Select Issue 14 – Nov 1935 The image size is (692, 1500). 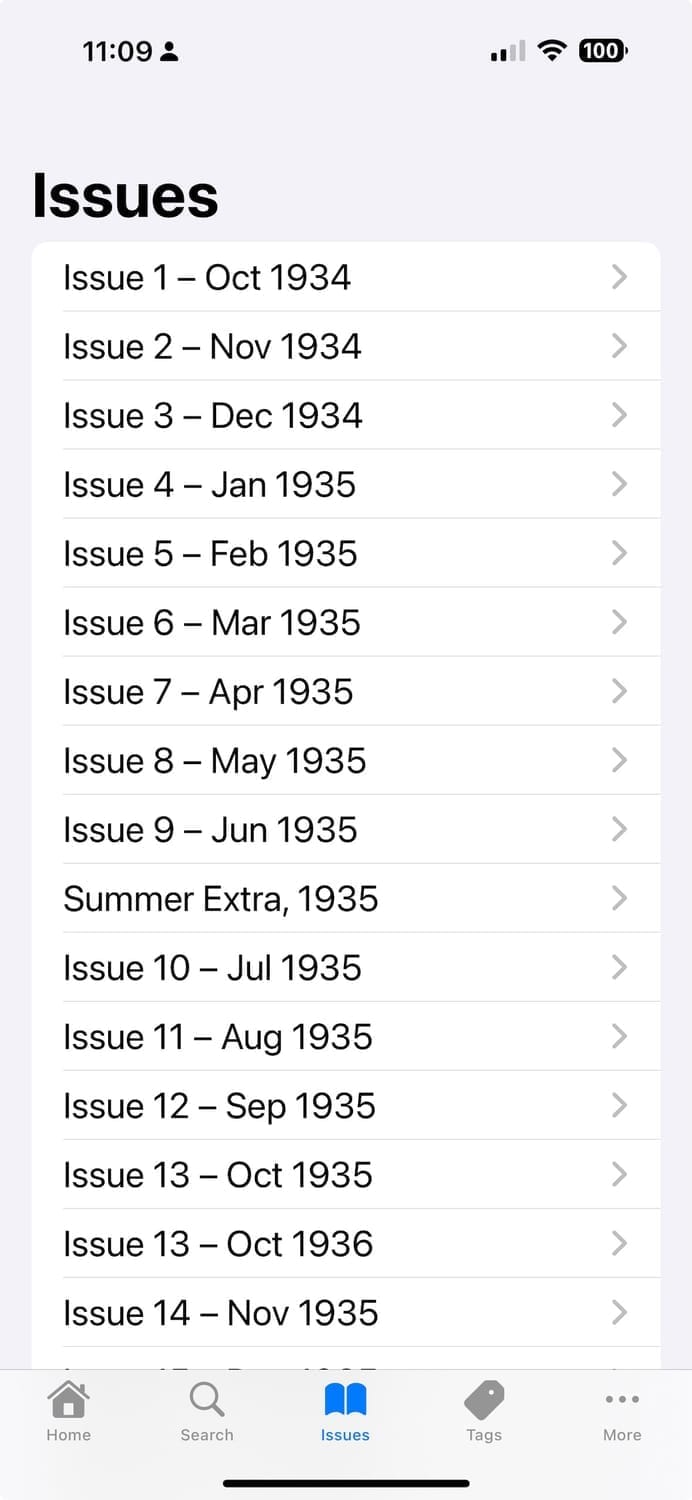[x=346, y=1312]
